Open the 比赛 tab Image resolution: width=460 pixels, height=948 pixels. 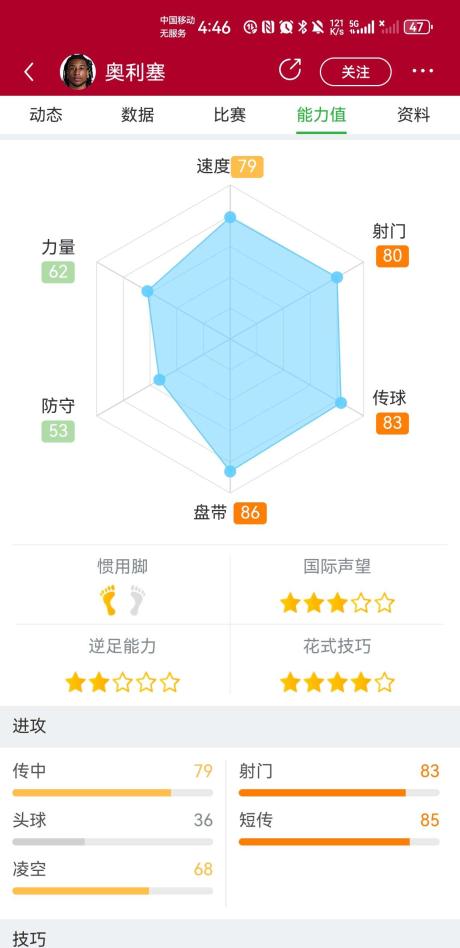click(230, 114)
